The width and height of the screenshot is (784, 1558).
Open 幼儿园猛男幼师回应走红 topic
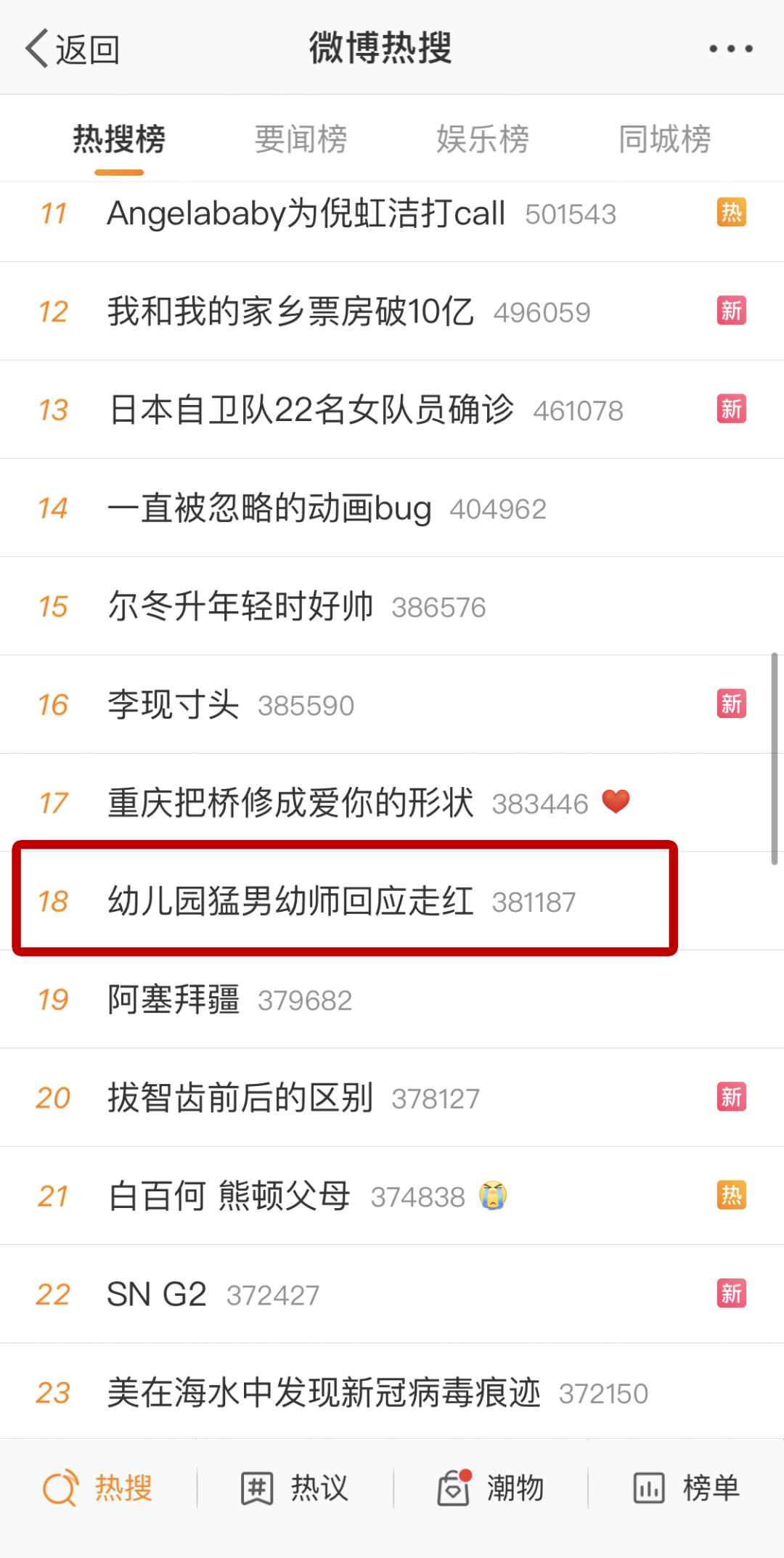point(290,902)
